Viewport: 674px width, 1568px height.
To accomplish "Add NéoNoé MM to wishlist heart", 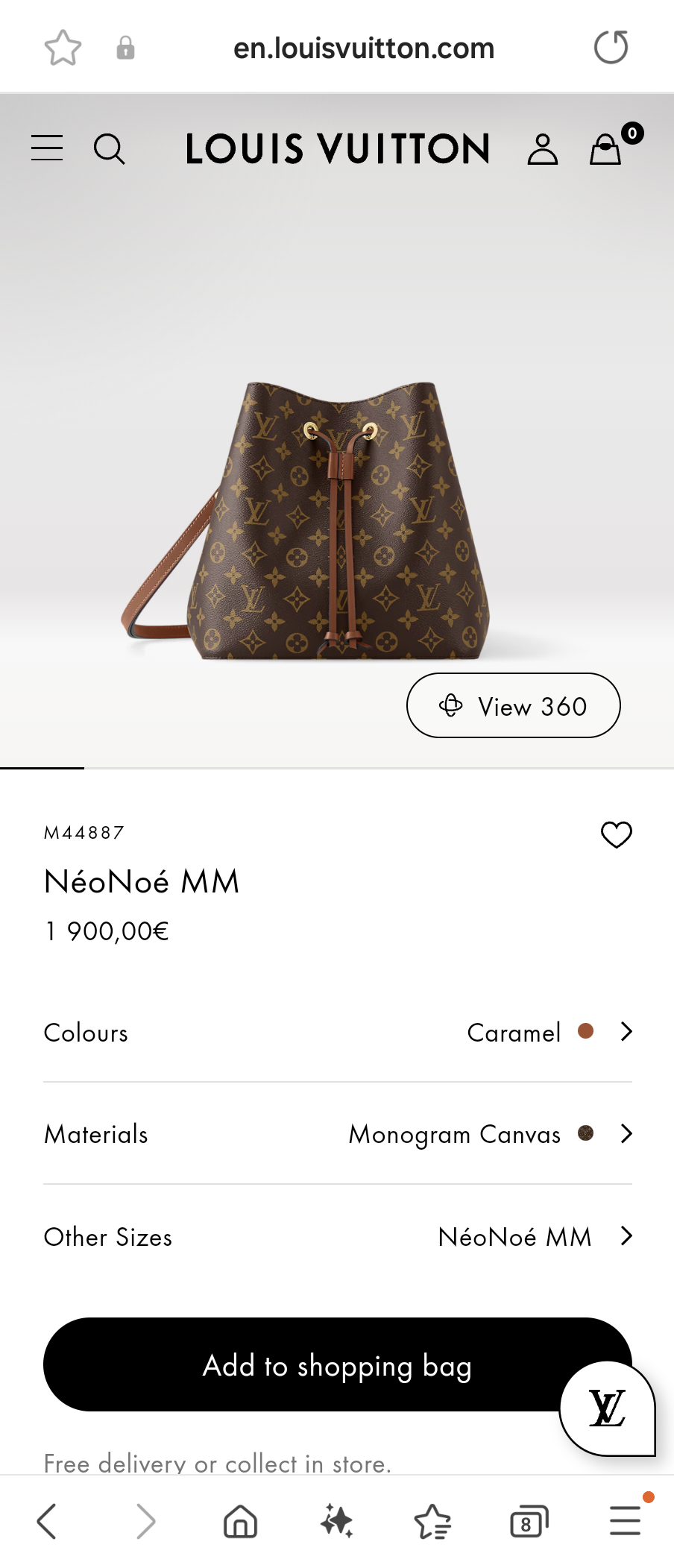I will coord(616,834).
